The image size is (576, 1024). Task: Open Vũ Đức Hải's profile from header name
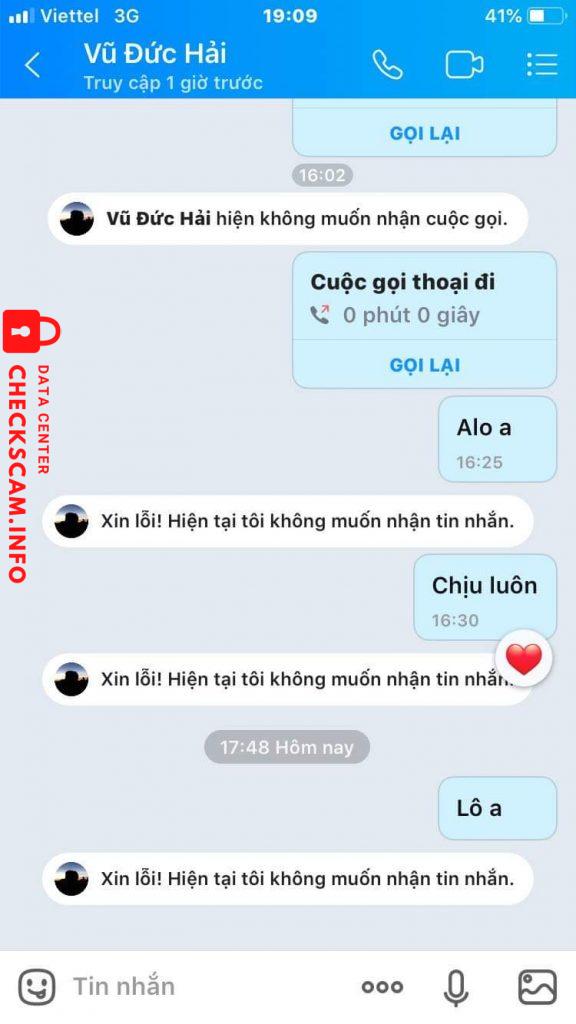155,54
